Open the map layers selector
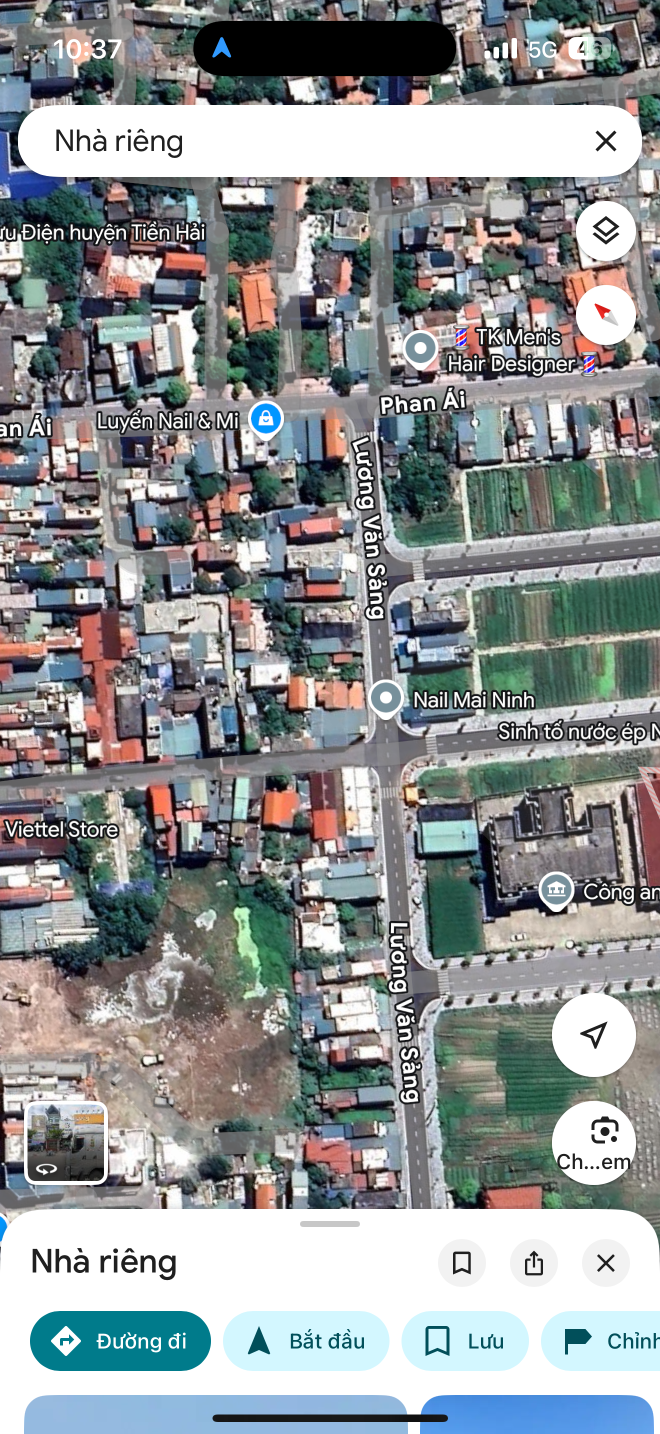The height and width of the screenshot is (1434, 660). (605, 231)
